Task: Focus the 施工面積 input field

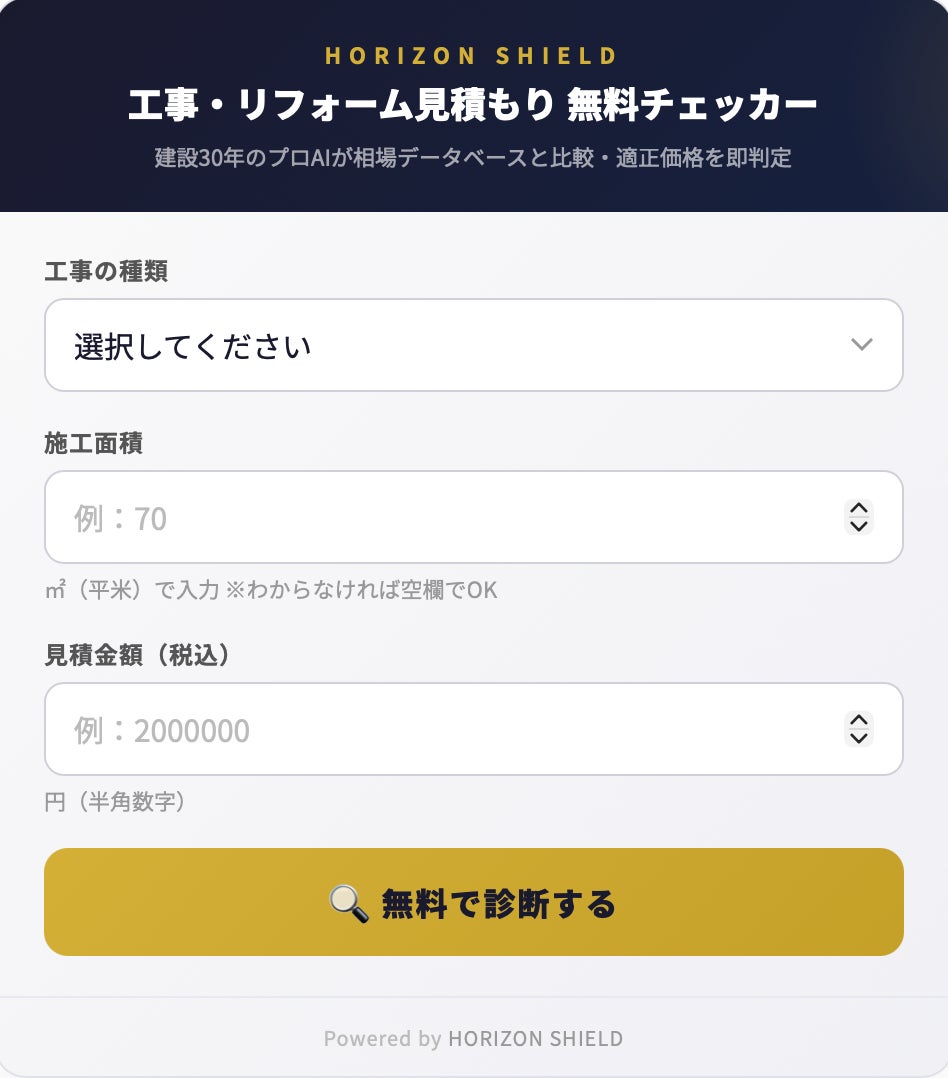Action: point(440,518)
